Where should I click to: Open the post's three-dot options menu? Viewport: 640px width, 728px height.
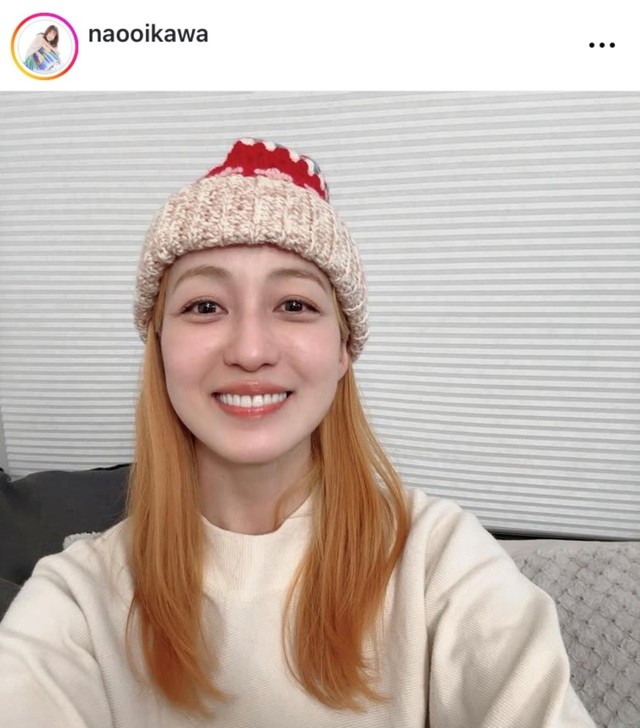[602, 45]
